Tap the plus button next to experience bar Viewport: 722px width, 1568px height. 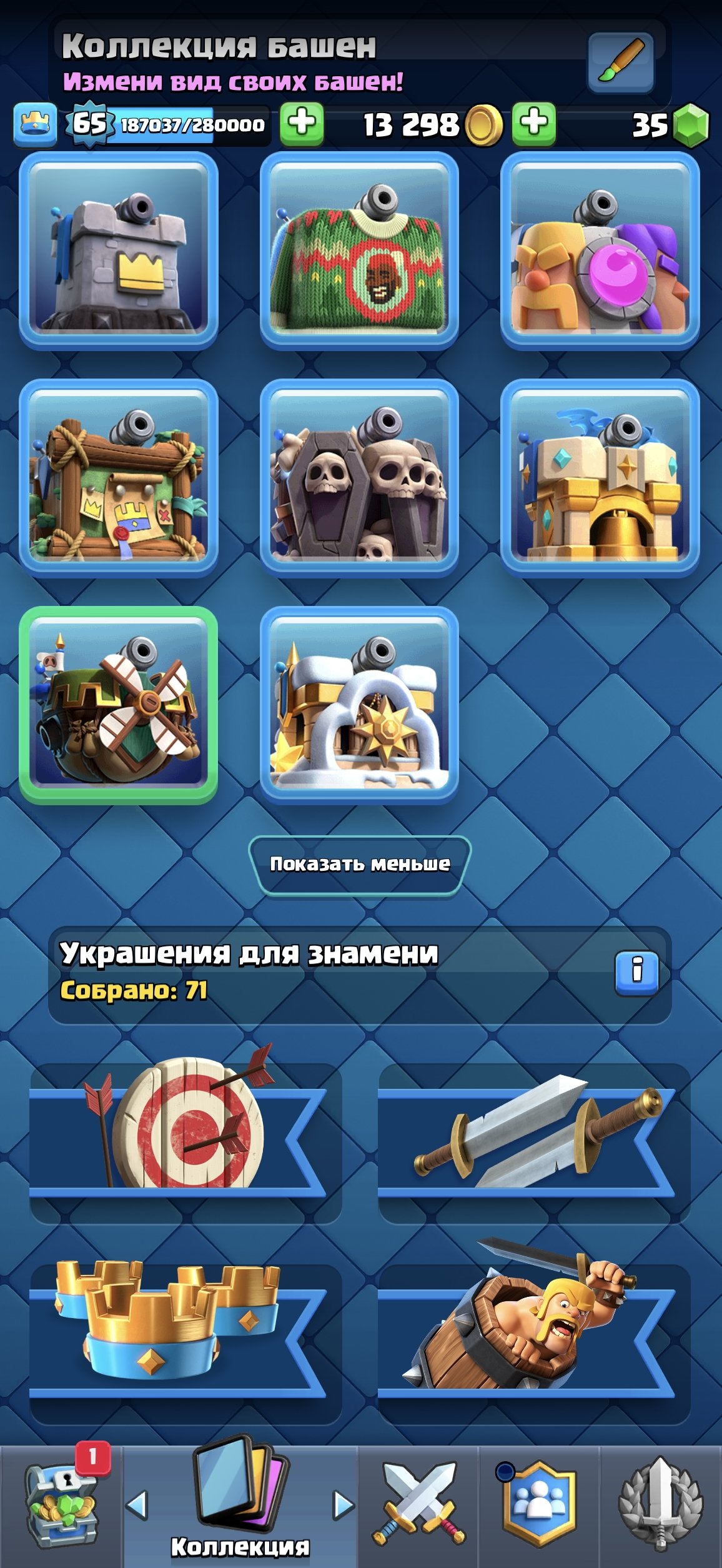[302, 124]
